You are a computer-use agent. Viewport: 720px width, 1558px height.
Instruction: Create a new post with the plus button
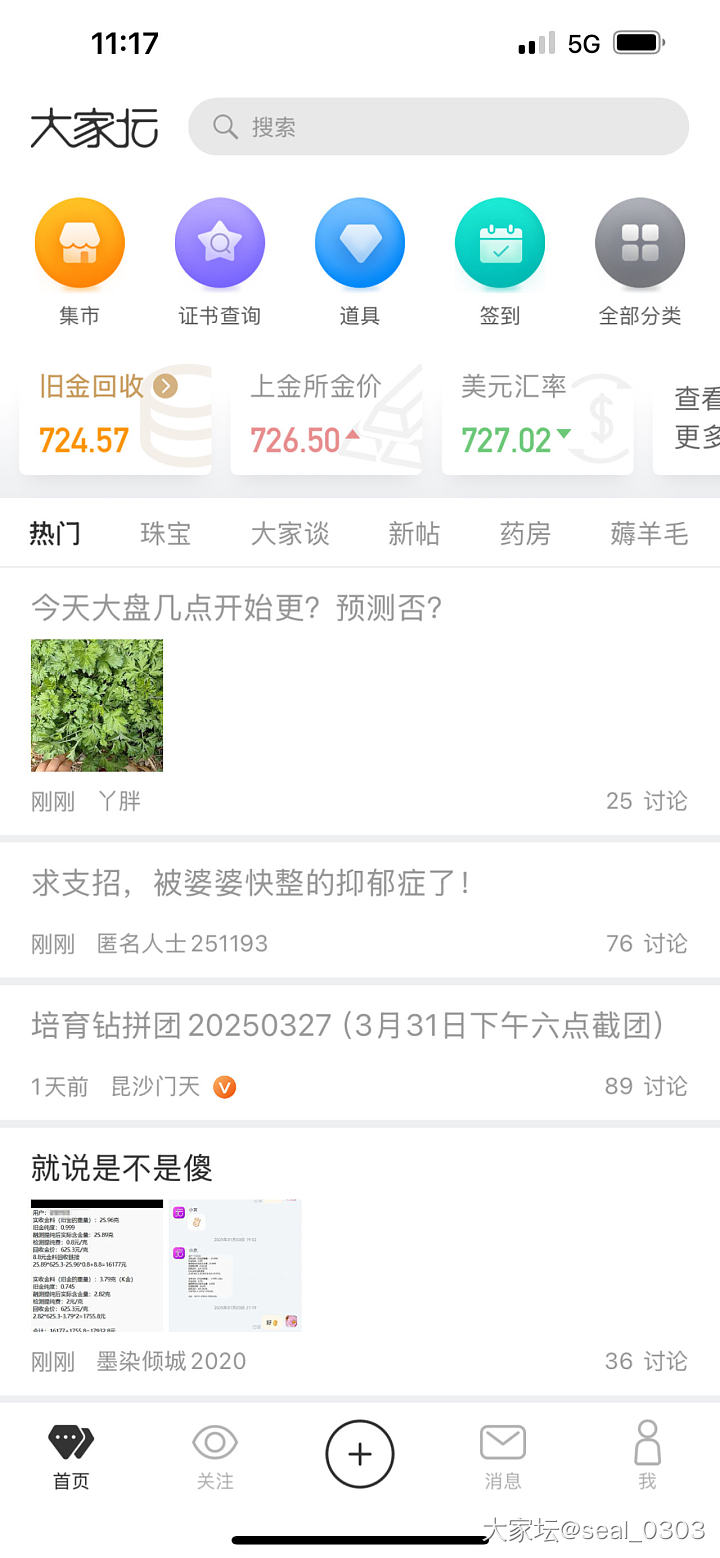pyautogui.click(x=360, y=1454)
